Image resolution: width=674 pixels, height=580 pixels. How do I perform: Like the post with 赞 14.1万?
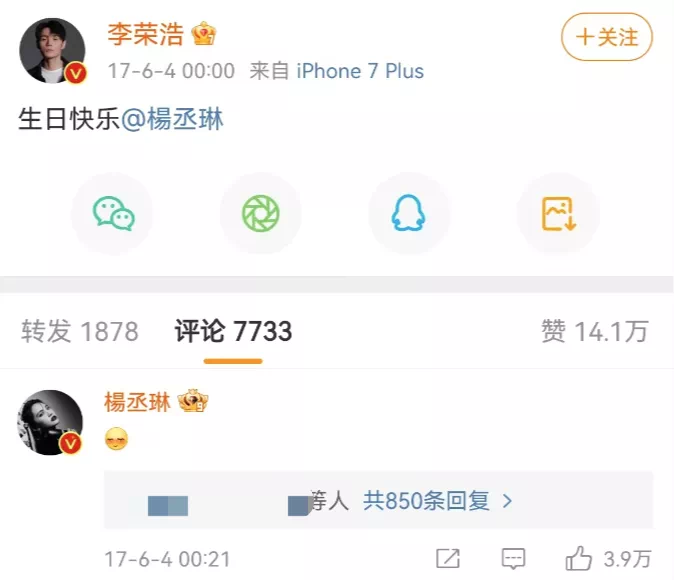coord(594,332)
